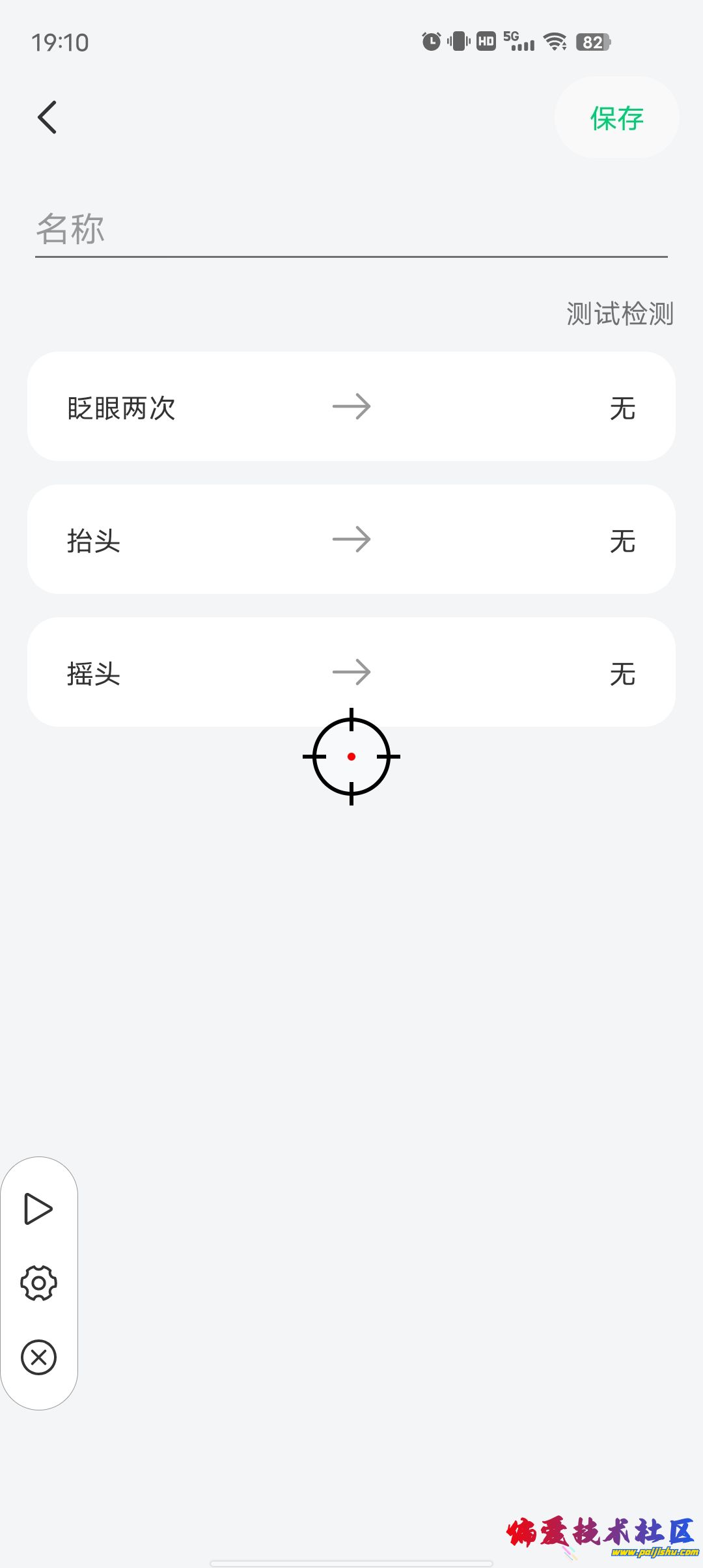The width and height of the screenshot is (703, 1568).
Task: Tap the 保存 save button
Action: click(616, 118)
